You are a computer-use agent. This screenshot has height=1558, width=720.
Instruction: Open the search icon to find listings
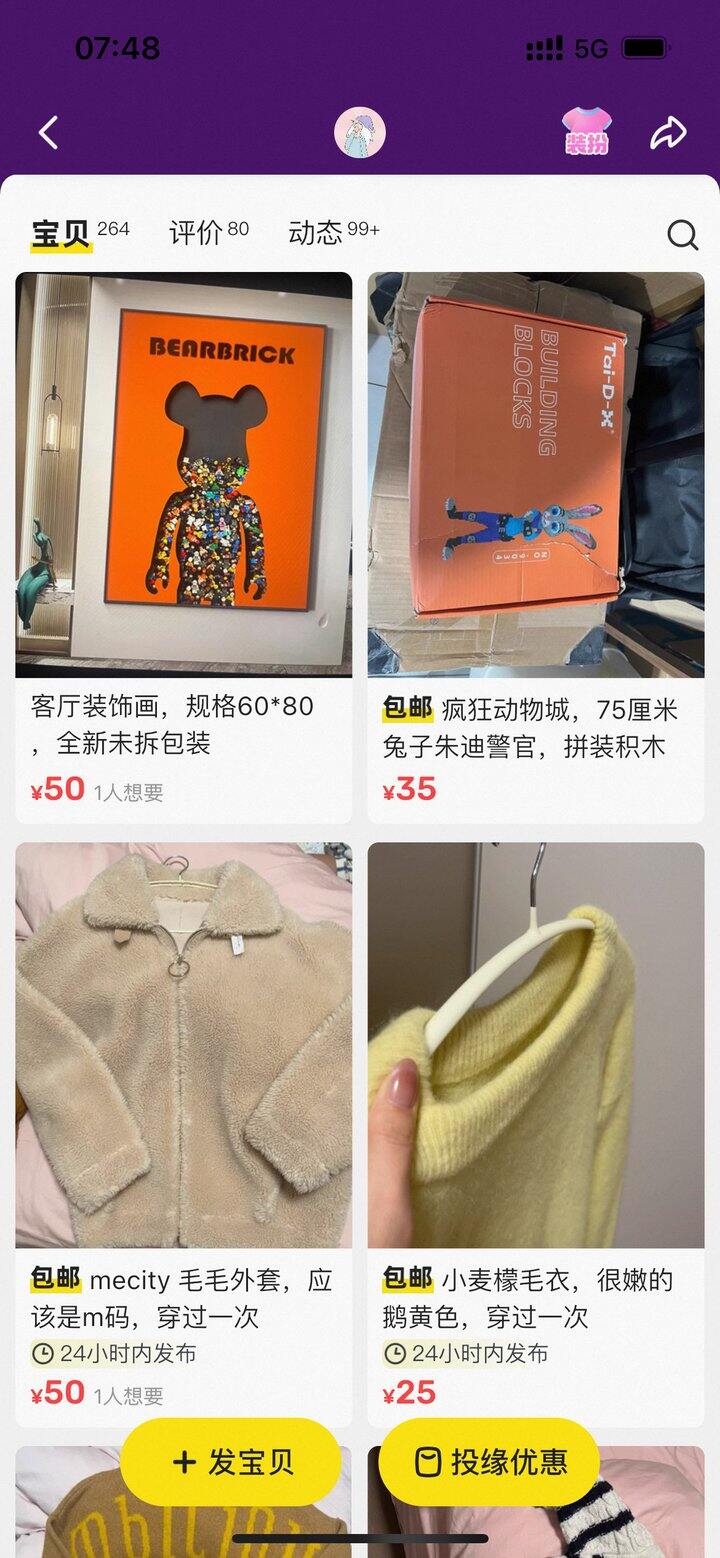click(683, 235)
